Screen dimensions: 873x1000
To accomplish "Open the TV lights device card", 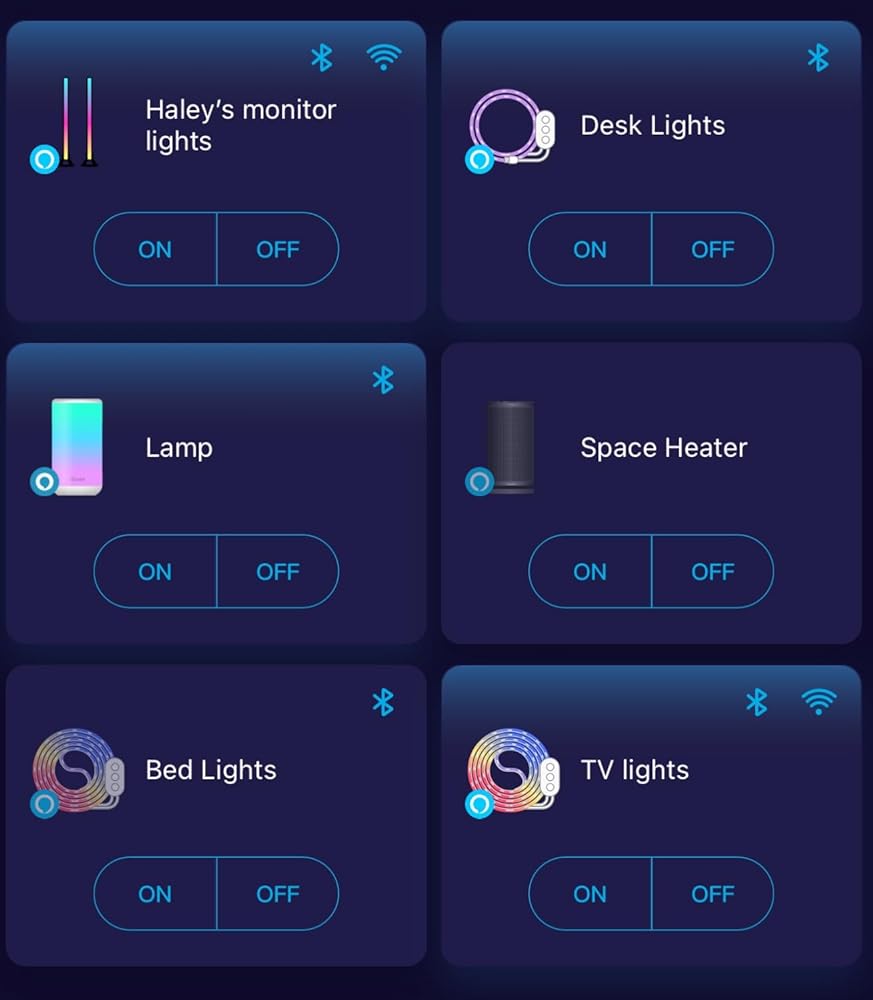I will tap(634, 770).
